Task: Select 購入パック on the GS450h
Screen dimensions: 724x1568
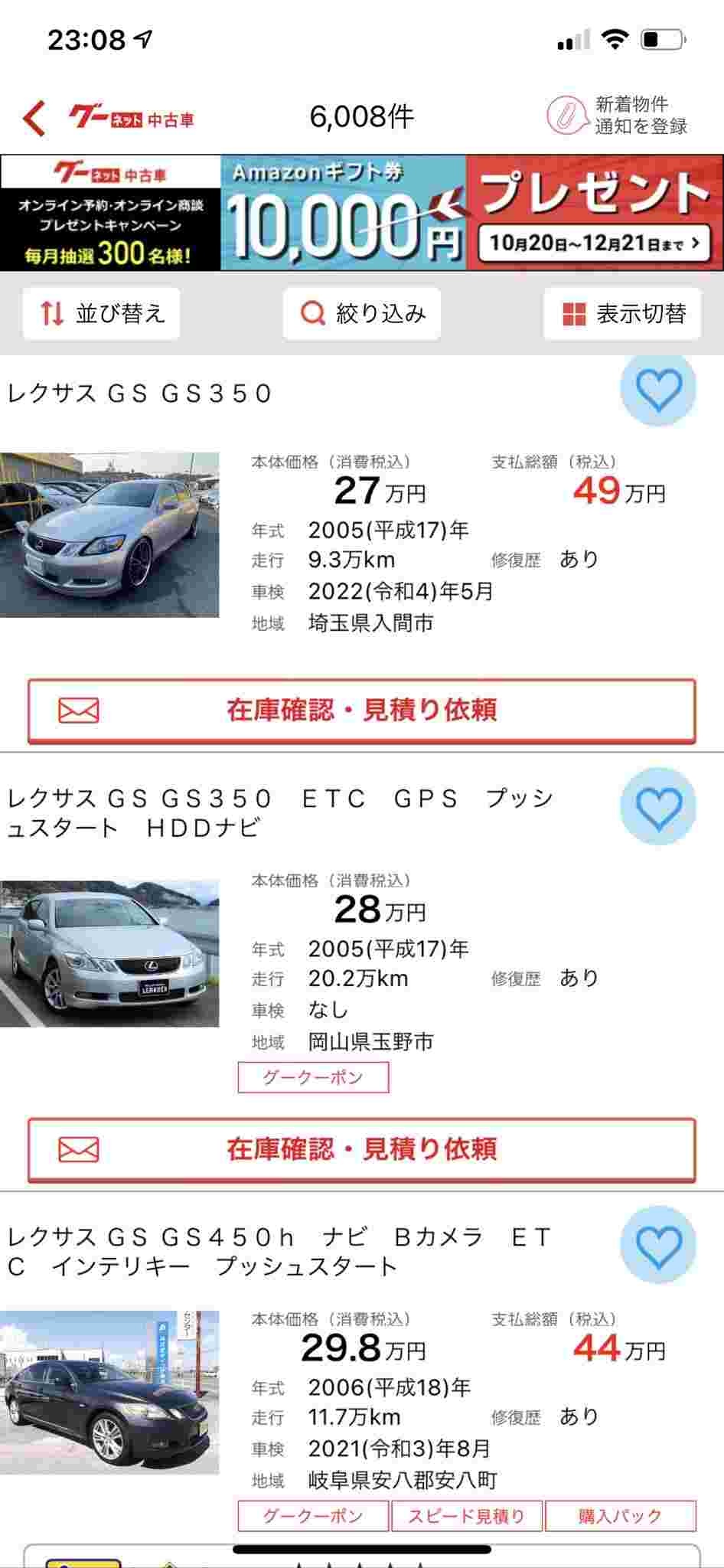Action: tap(620, 1516)
